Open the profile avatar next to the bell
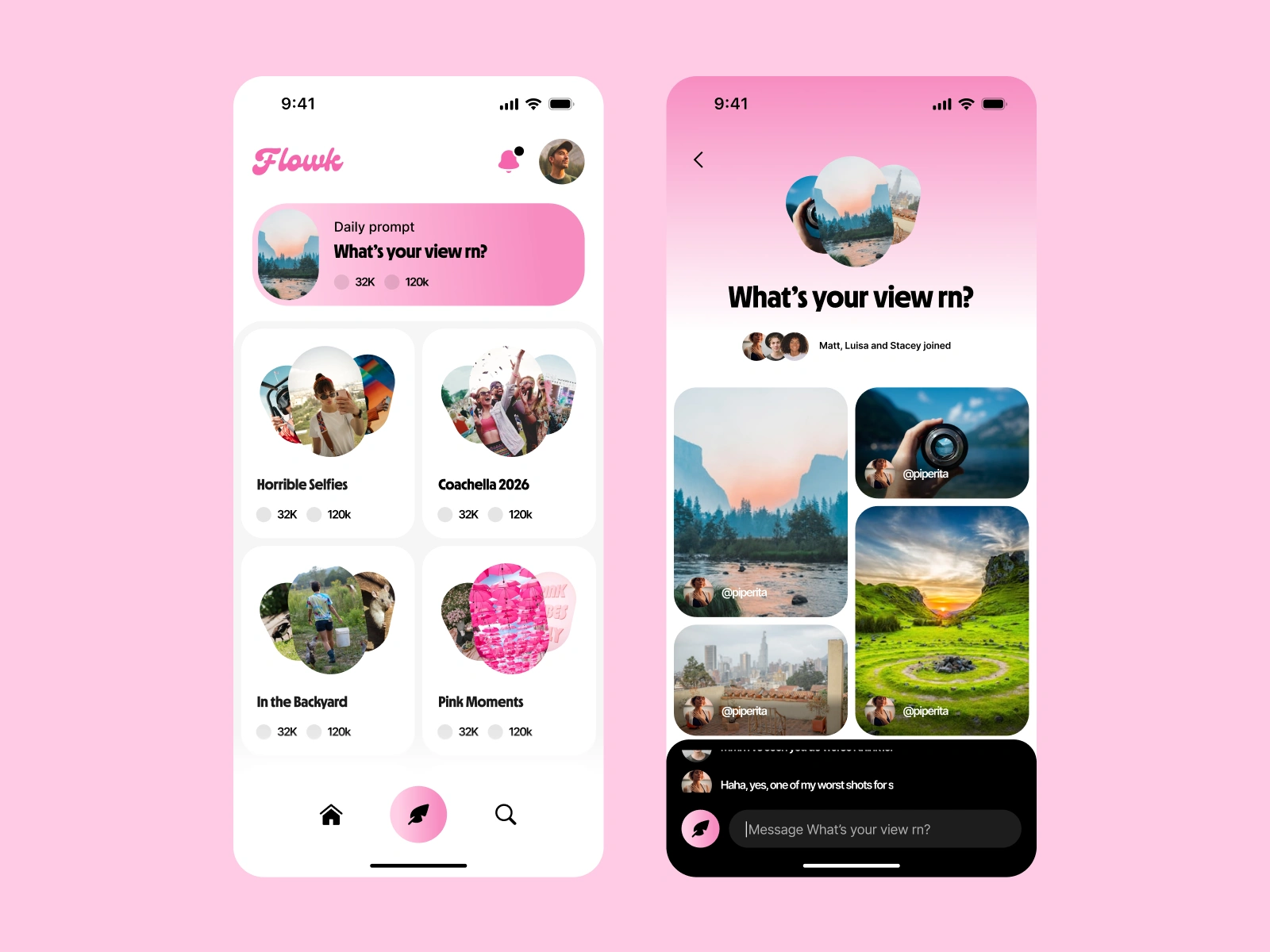 pos(561,162)
